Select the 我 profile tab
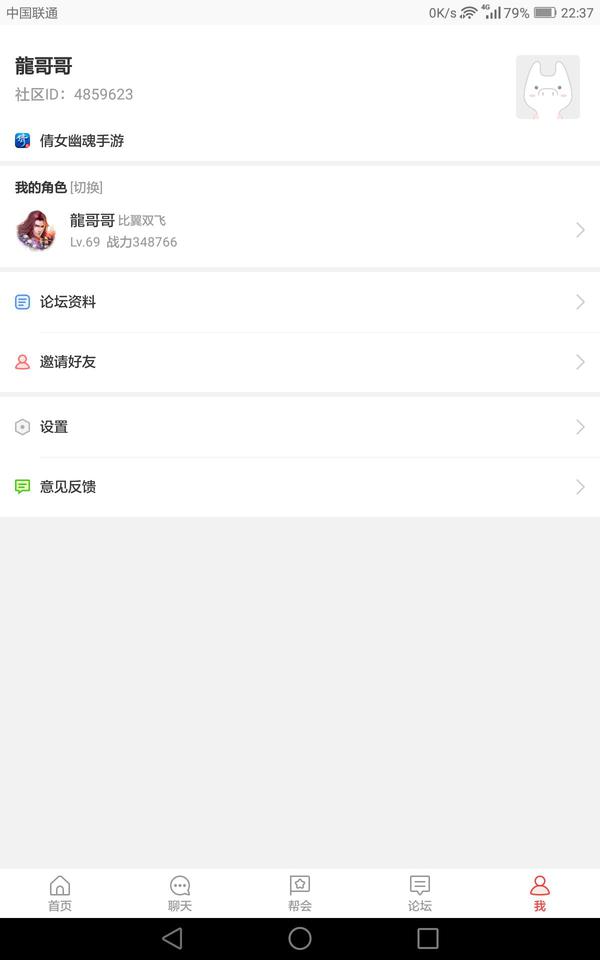 click(x=540, y=893)
